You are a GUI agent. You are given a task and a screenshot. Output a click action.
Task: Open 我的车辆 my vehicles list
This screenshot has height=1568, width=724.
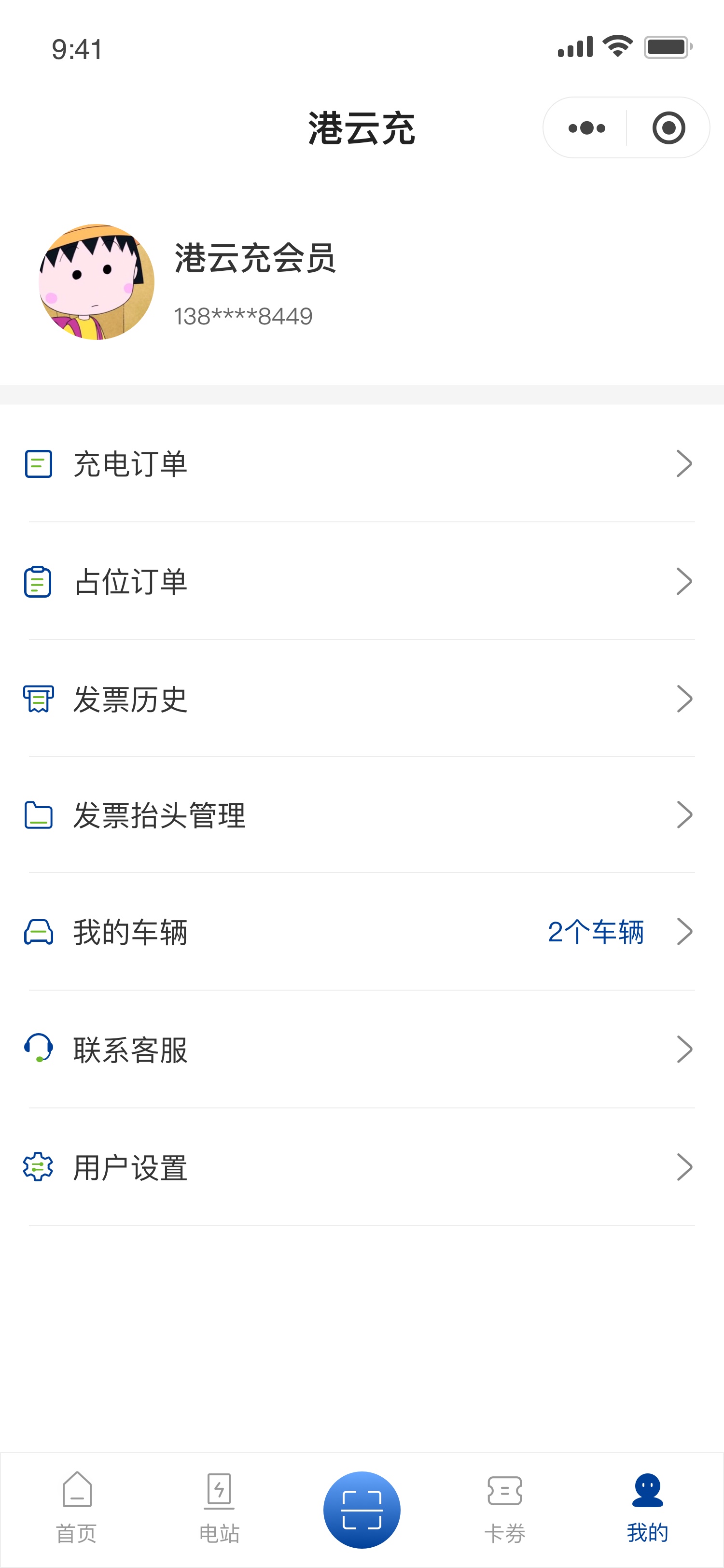click(362, 932)
